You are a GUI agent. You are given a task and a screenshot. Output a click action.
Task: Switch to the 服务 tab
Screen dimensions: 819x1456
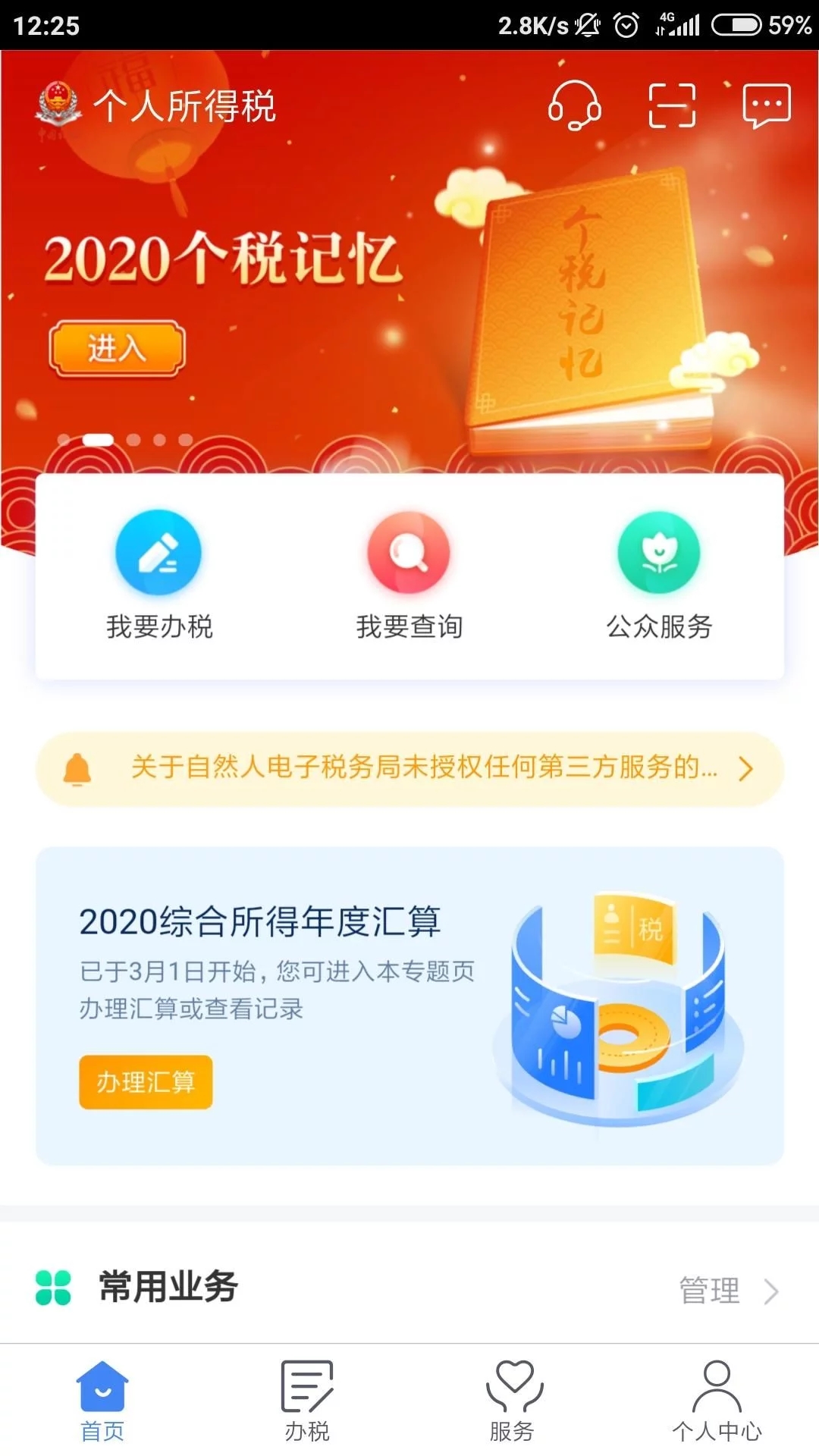(x=513, y=1400)
